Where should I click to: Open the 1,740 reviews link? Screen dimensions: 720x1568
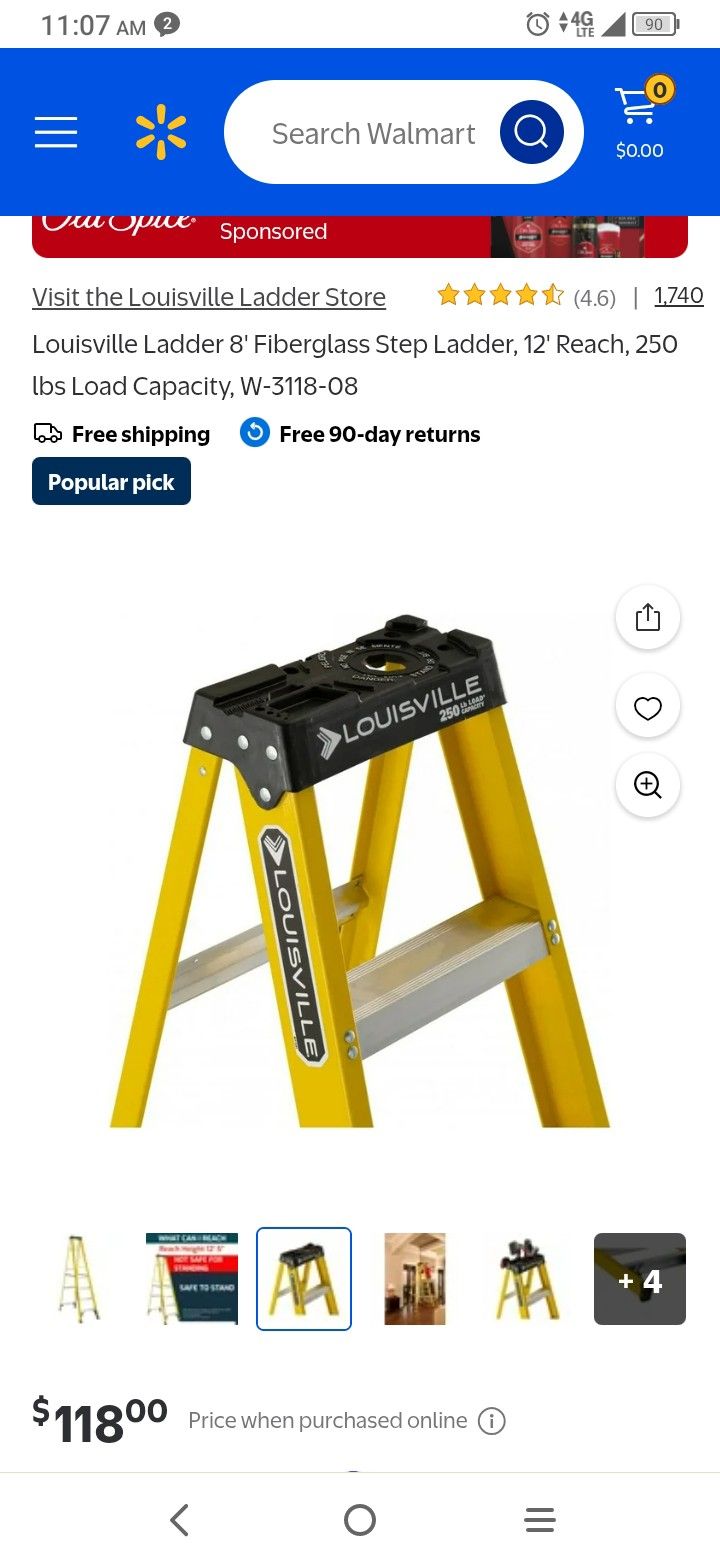pyautogui.click(x=679, y=296)
